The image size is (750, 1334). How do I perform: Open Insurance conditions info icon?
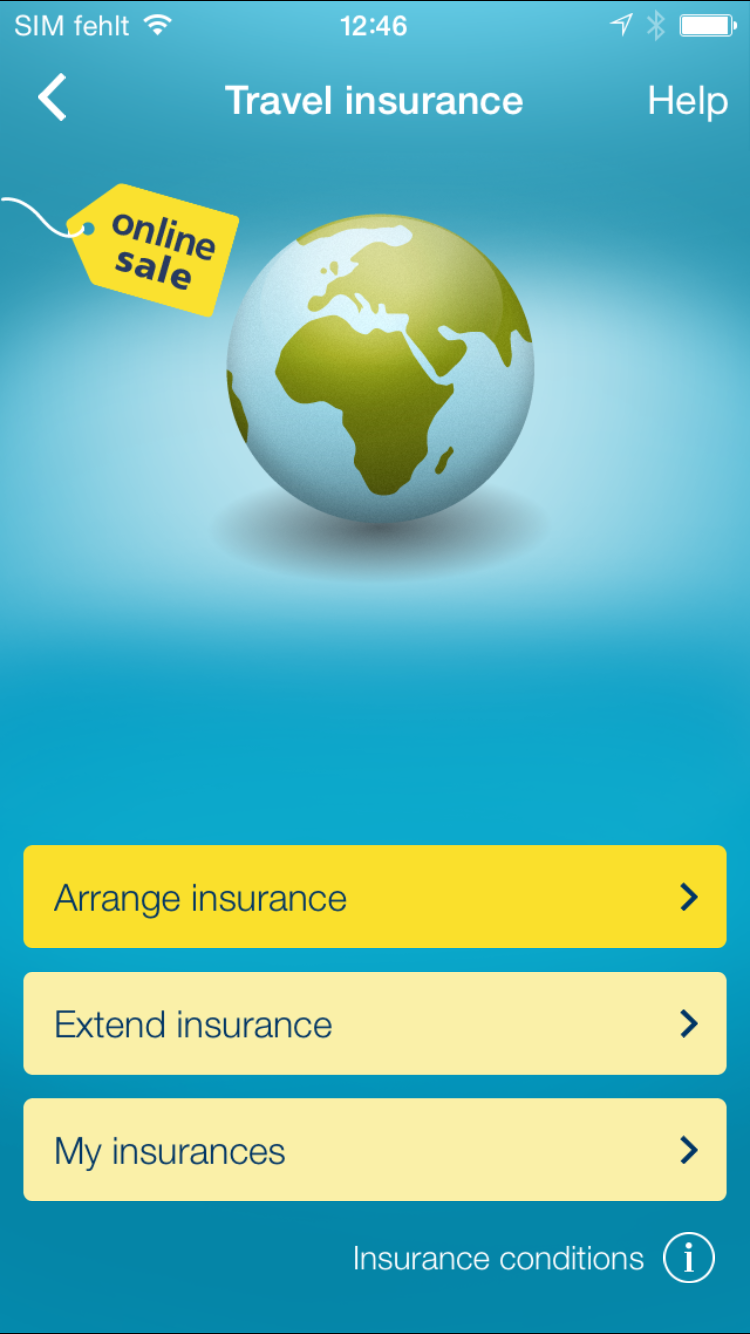tap(689, 1258)
